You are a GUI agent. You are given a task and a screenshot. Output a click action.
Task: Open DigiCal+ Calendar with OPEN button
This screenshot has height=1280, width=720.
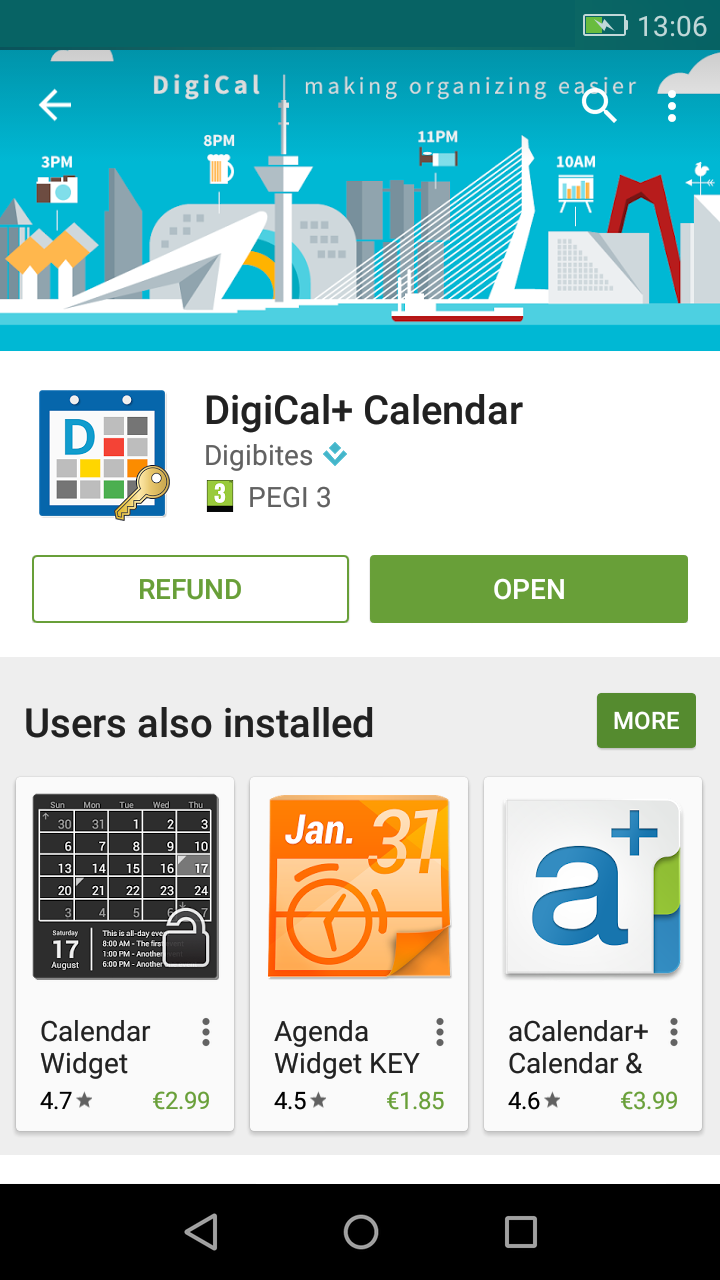click(529, 589)
